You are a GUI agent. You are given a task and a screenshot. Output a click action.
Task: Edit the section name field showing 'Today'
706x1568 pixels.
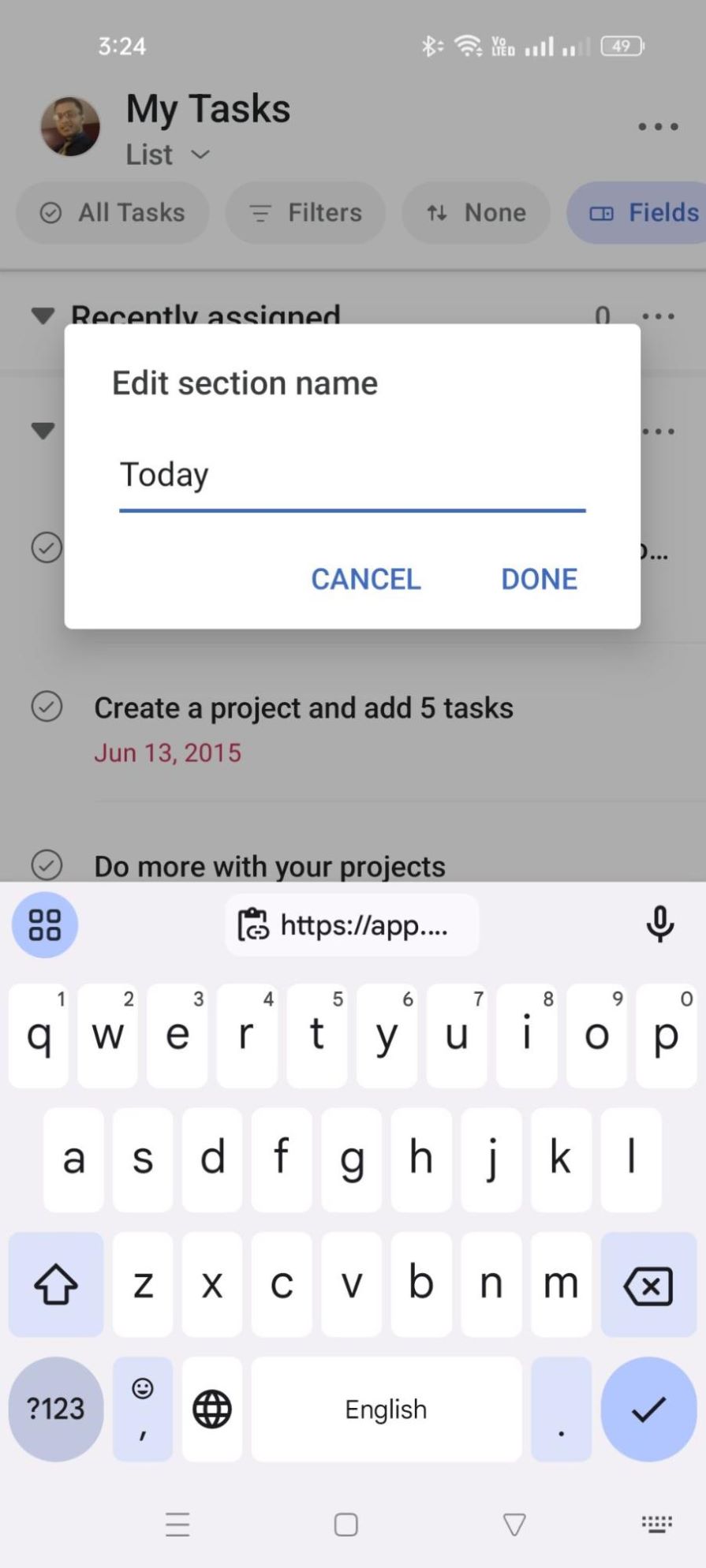351,474
